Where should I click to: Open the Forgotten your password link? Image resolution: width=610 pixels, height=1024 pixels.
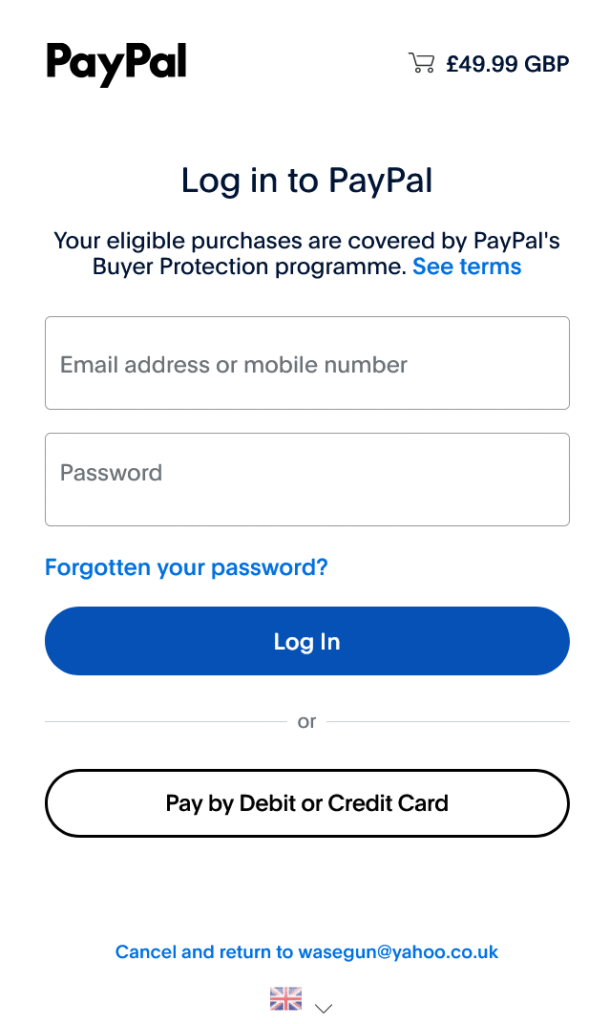(186, 568)
